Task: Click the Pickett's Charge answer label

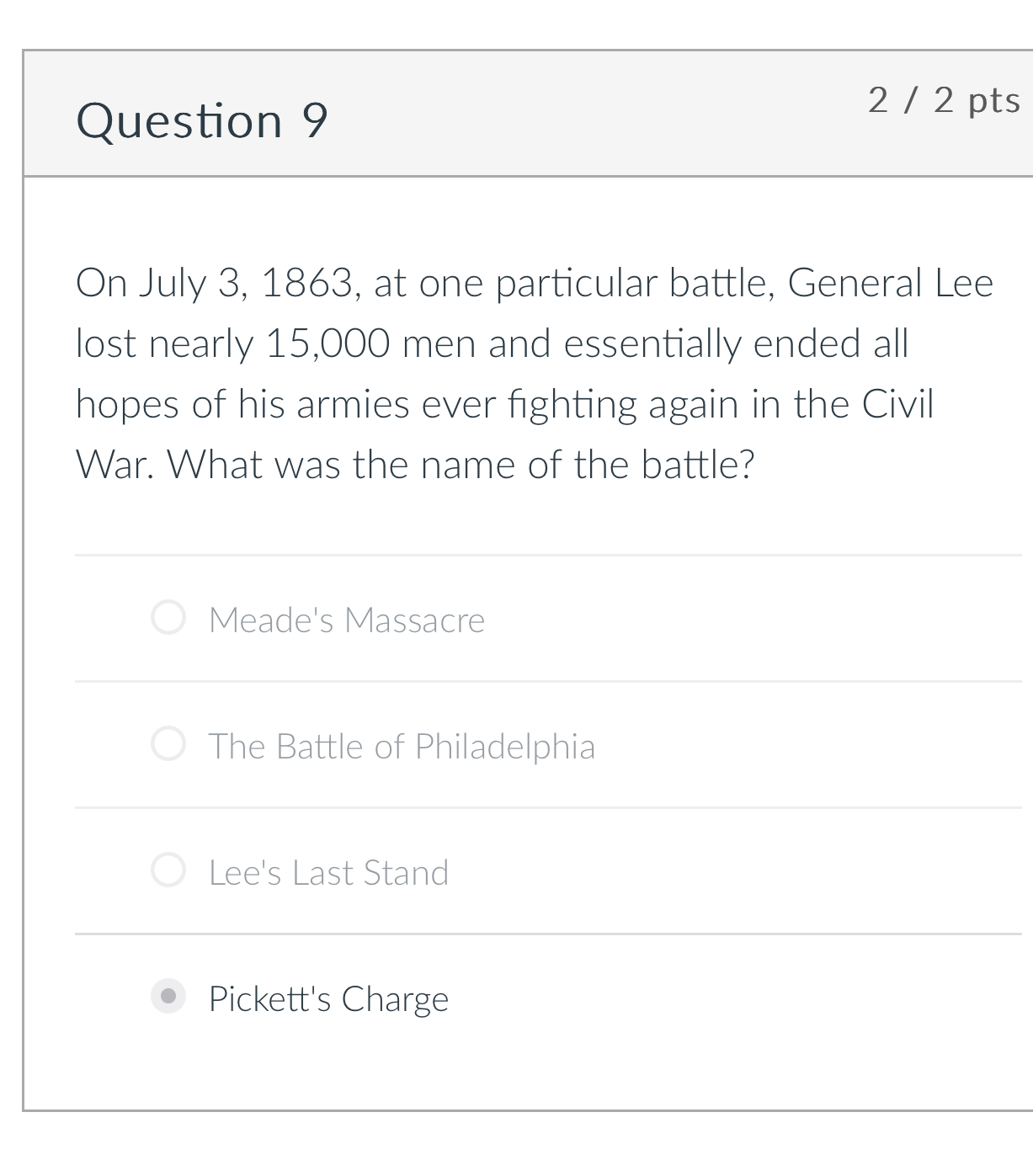Action: 328,999
